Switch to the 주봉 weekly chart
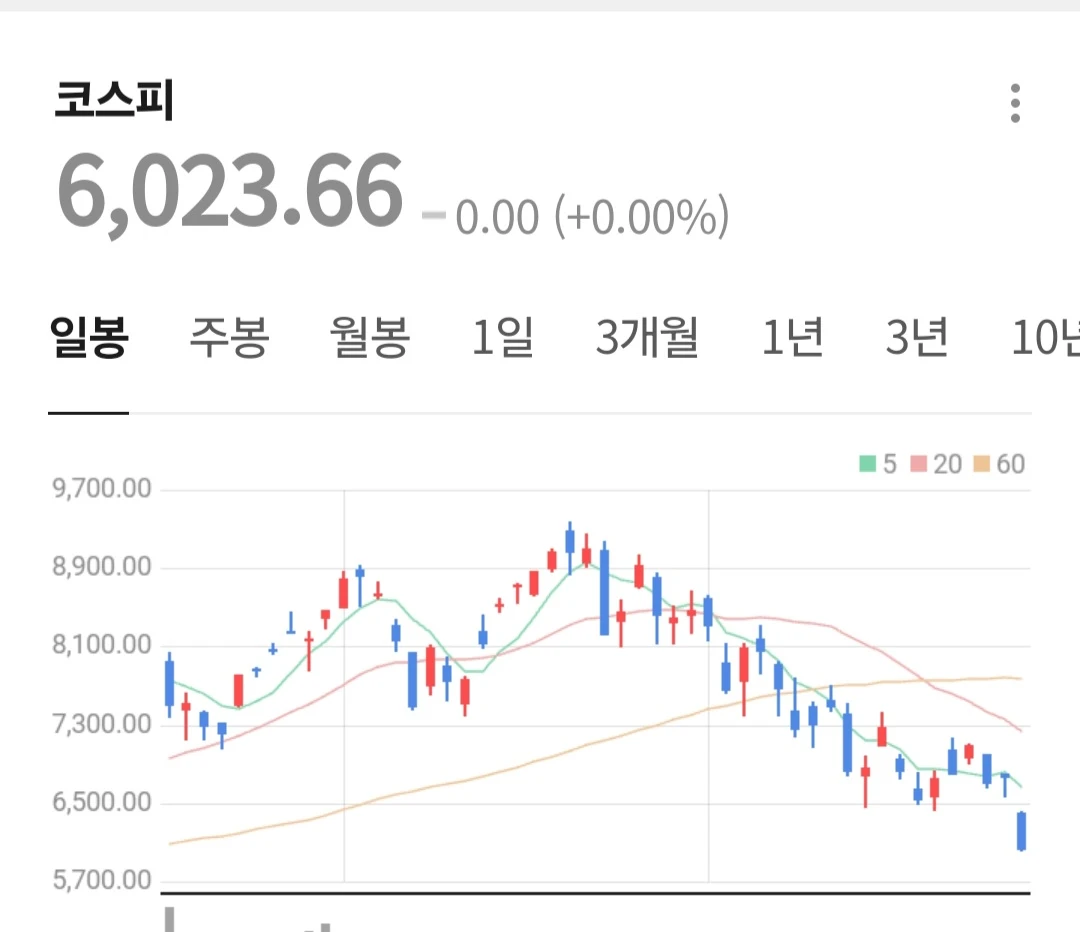The image size is (1080, 932). 229,338
